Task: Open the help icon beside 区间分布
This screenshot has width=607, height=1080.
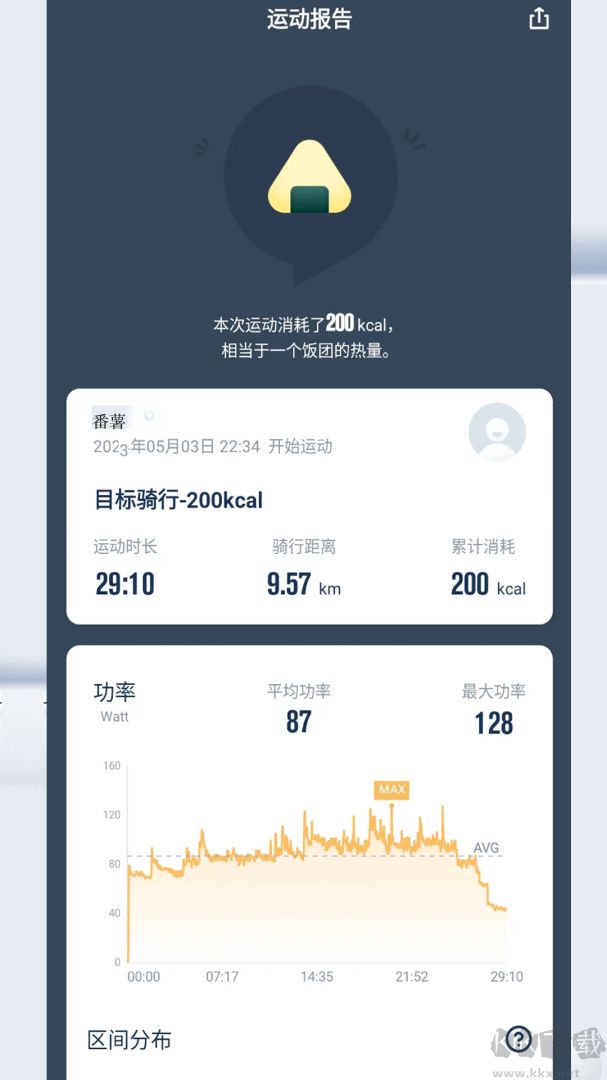Action: (518, 1039)
